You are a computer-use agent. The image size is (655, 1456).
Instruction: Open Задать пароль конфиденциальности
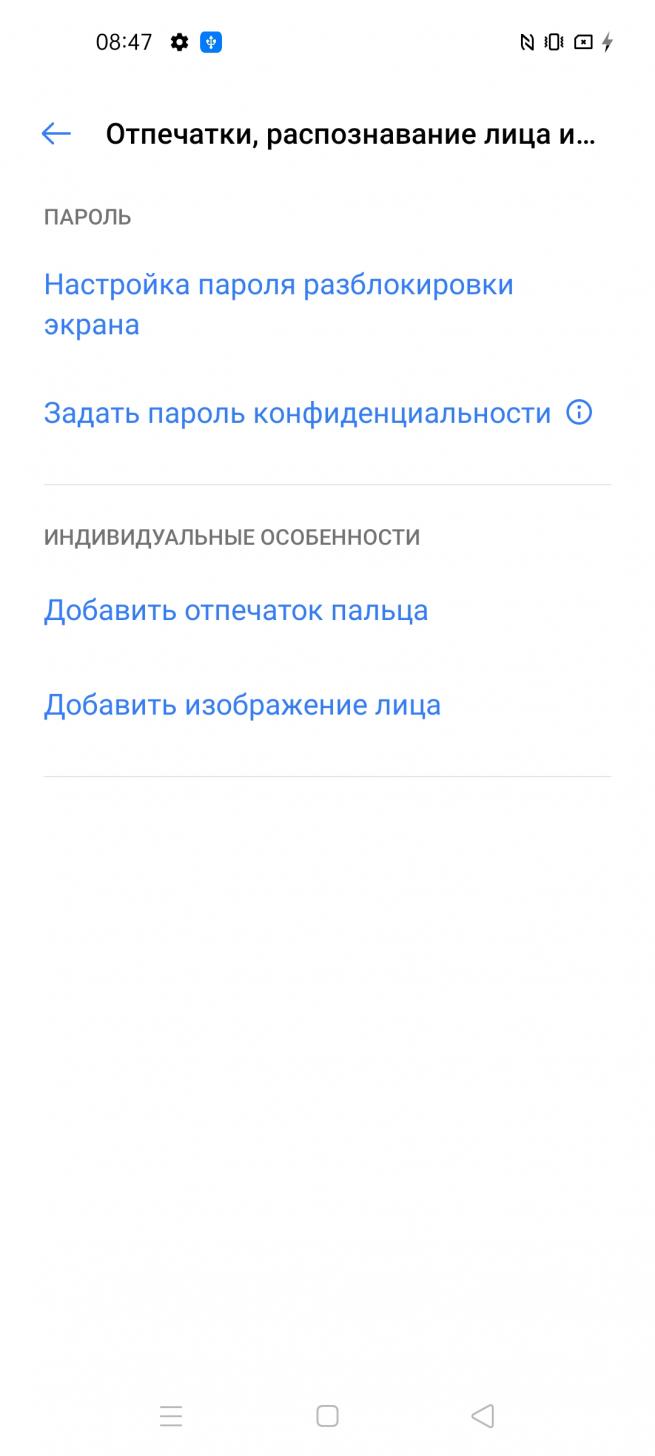[x=297, y=413]
